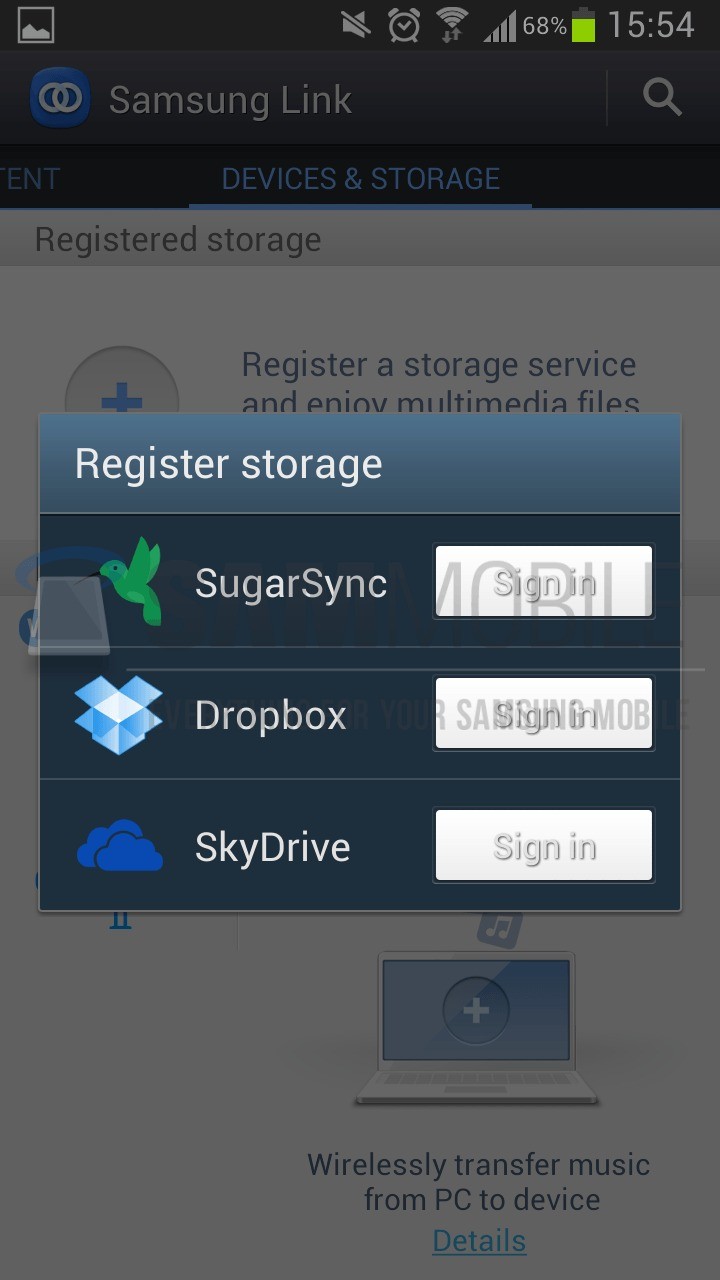Sign in to SugarSync storage

coord(543,581)
